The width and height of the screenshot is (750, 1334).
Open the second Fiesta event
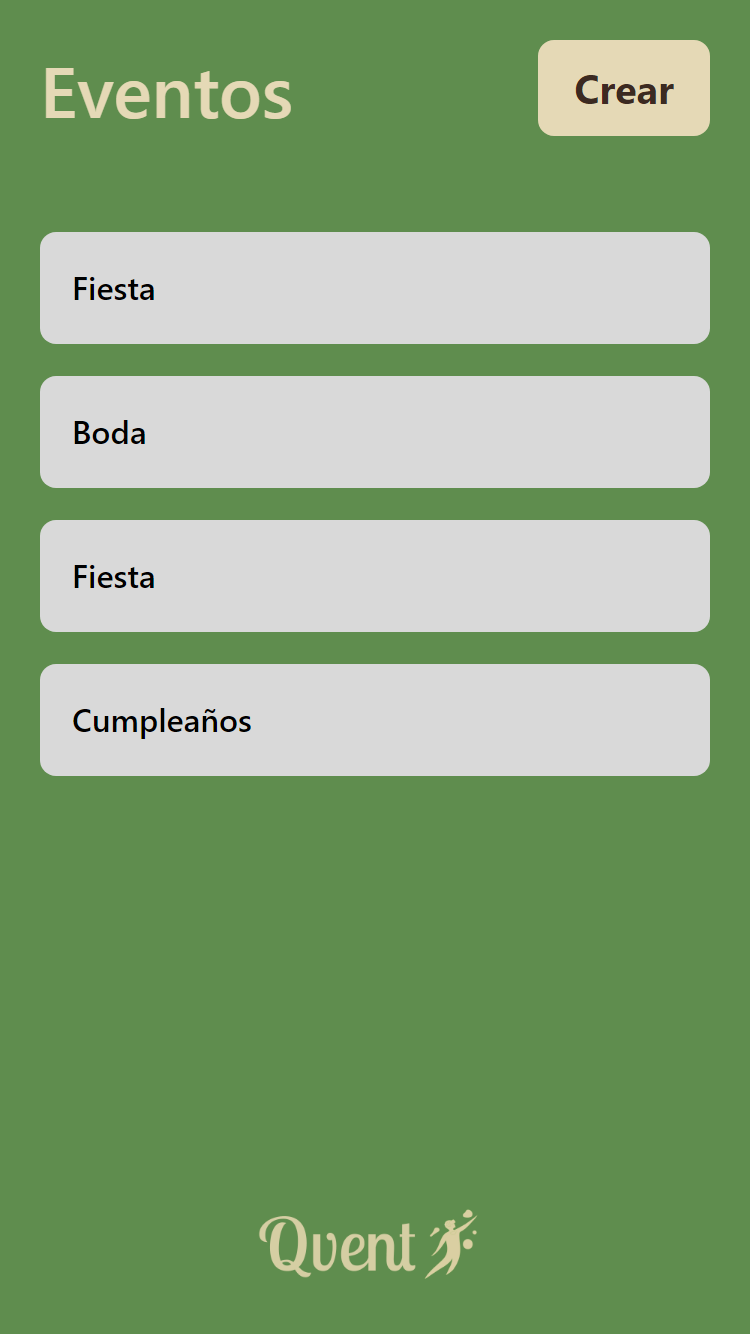pos(375,576)
